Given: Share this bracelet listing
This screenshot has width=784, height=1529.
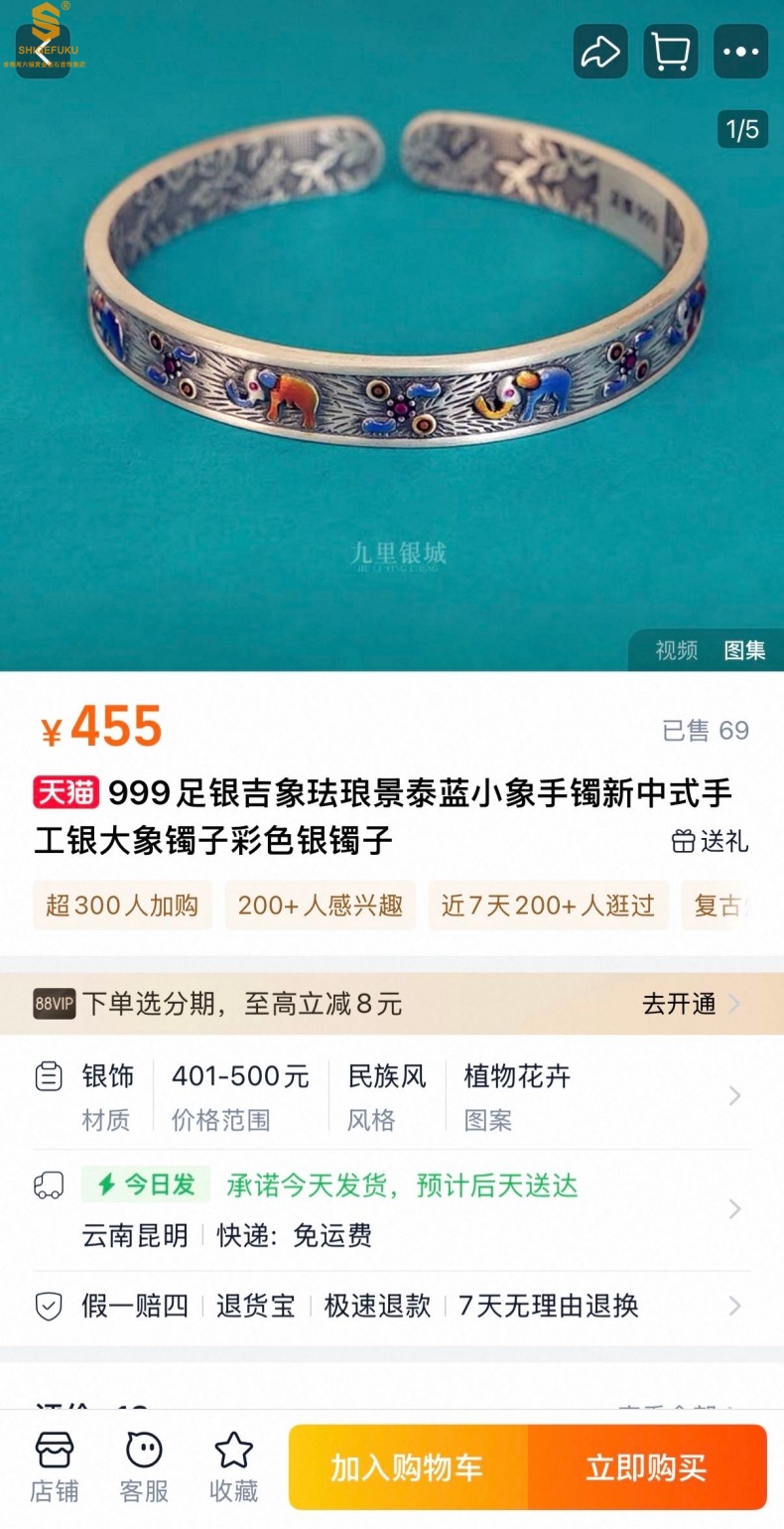Looking at the screenshot, I should click(x=600, y=52).
